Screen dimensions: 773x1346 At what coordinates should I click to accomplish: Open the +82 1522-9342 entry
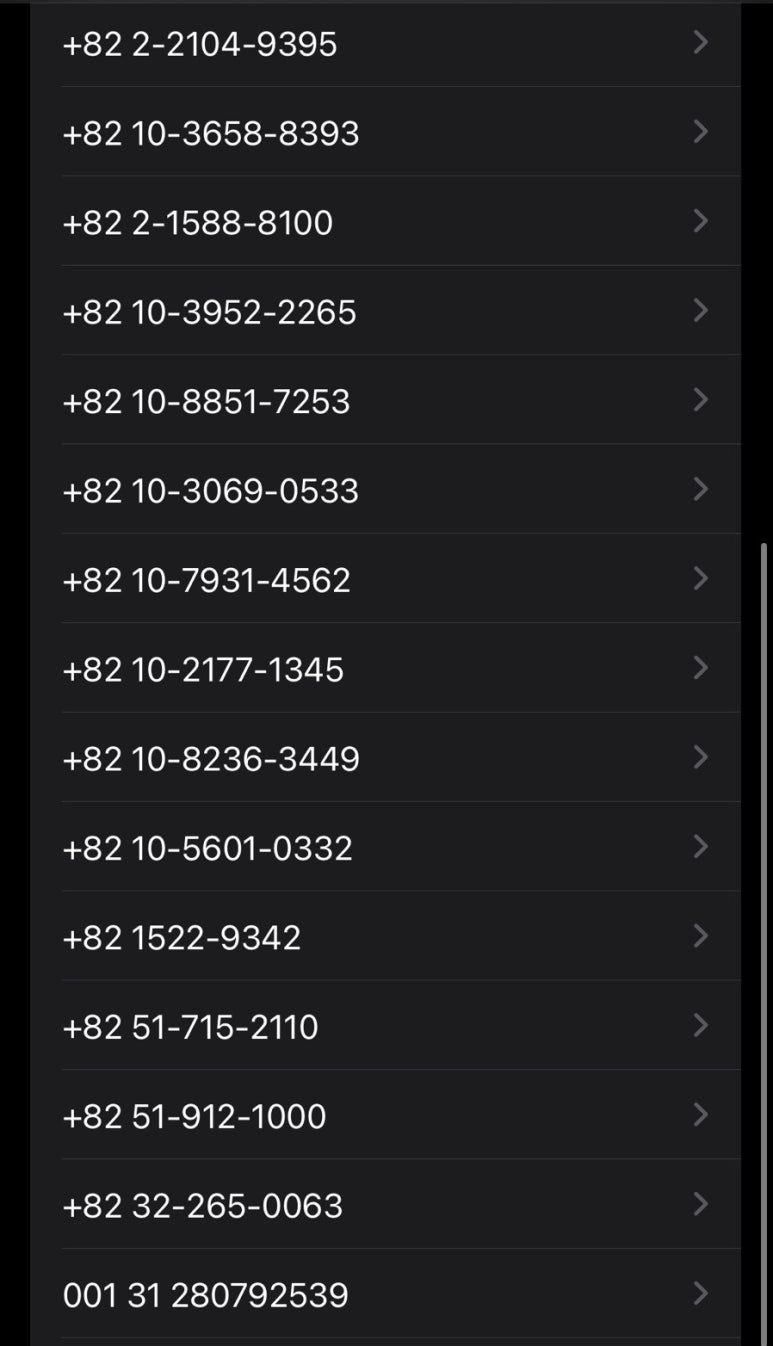pos(385,936)
